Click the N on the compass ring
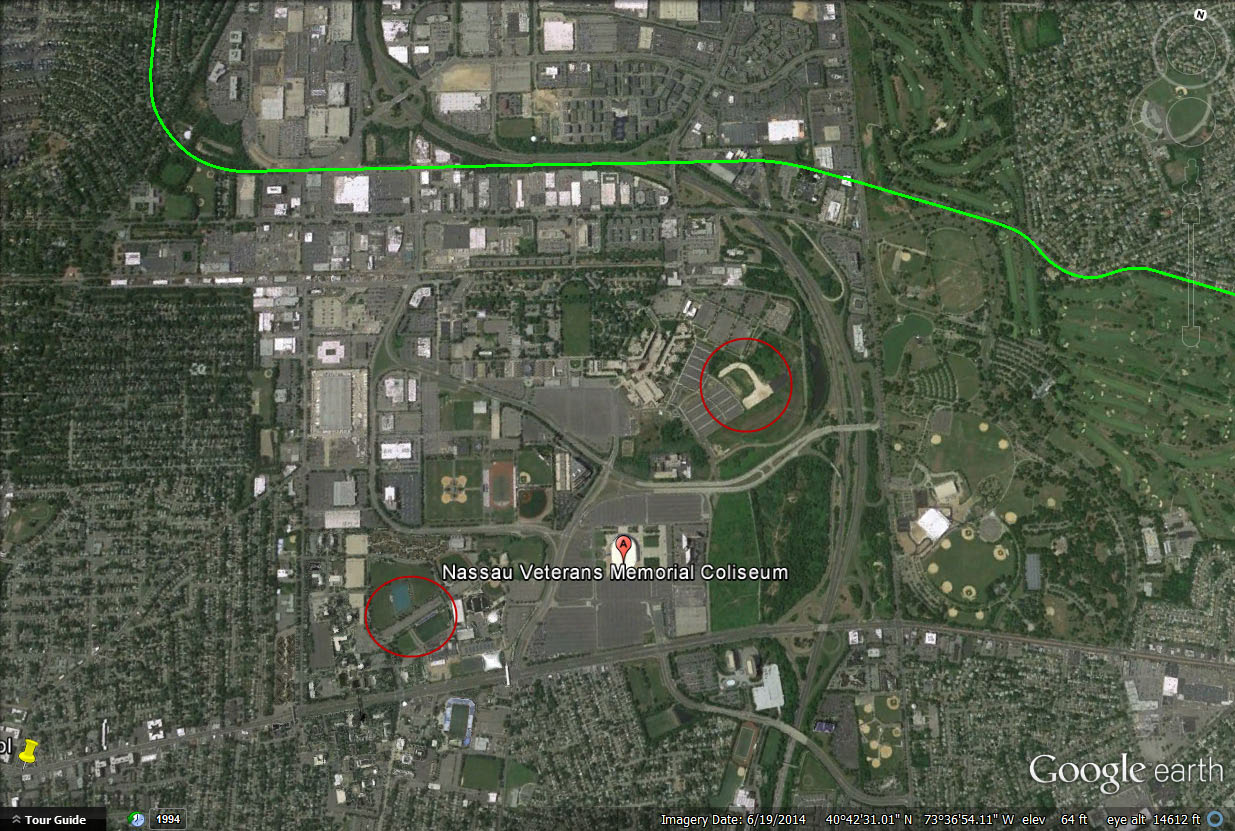Image resolution: width=1235 pixels, height=831 pixels. point(1199,15)
